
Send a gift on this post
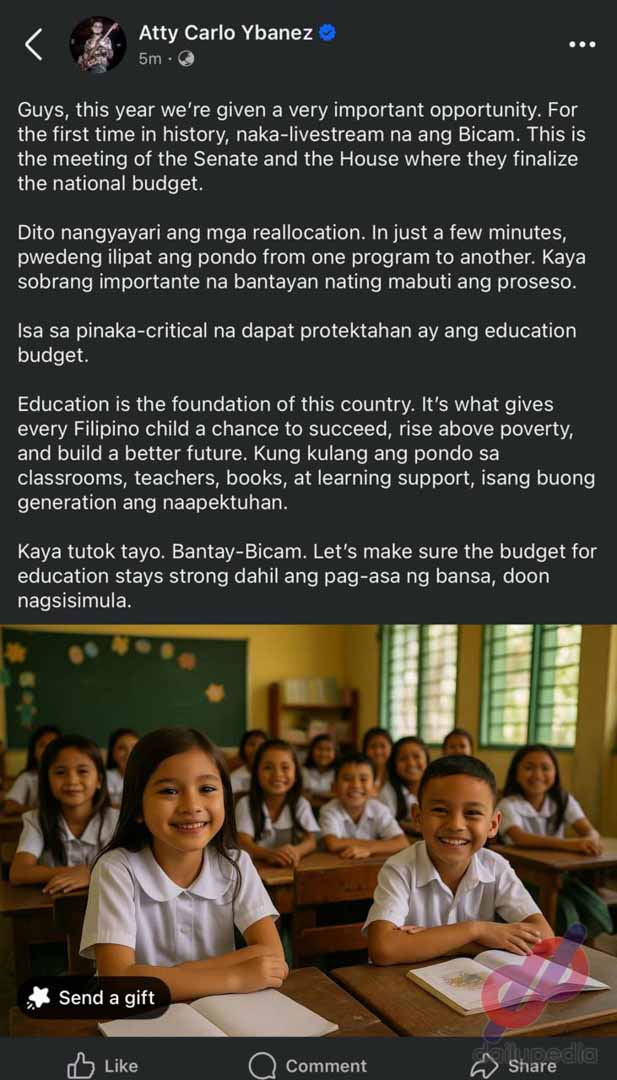coord(93,997)
